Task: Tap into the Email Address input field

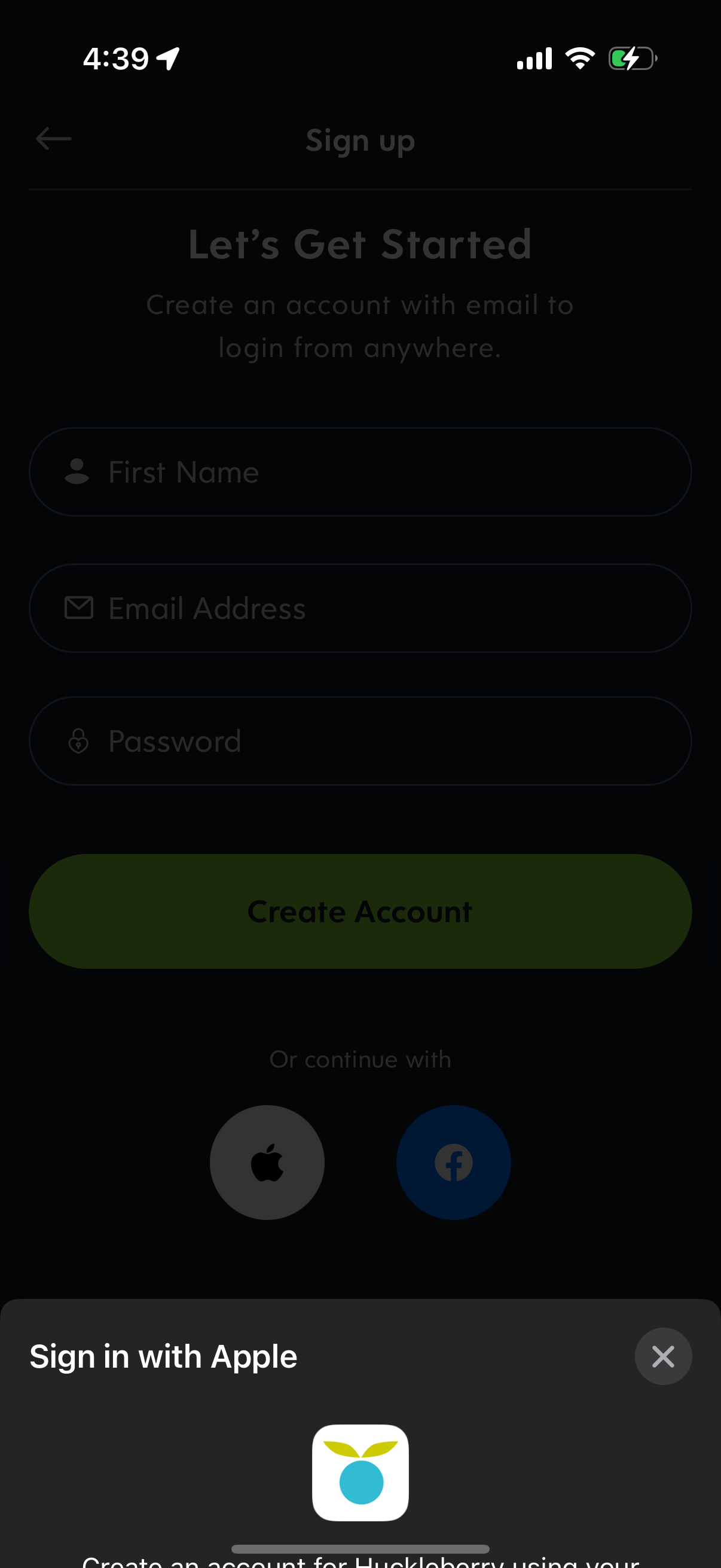Action: (x=360, y=607)
